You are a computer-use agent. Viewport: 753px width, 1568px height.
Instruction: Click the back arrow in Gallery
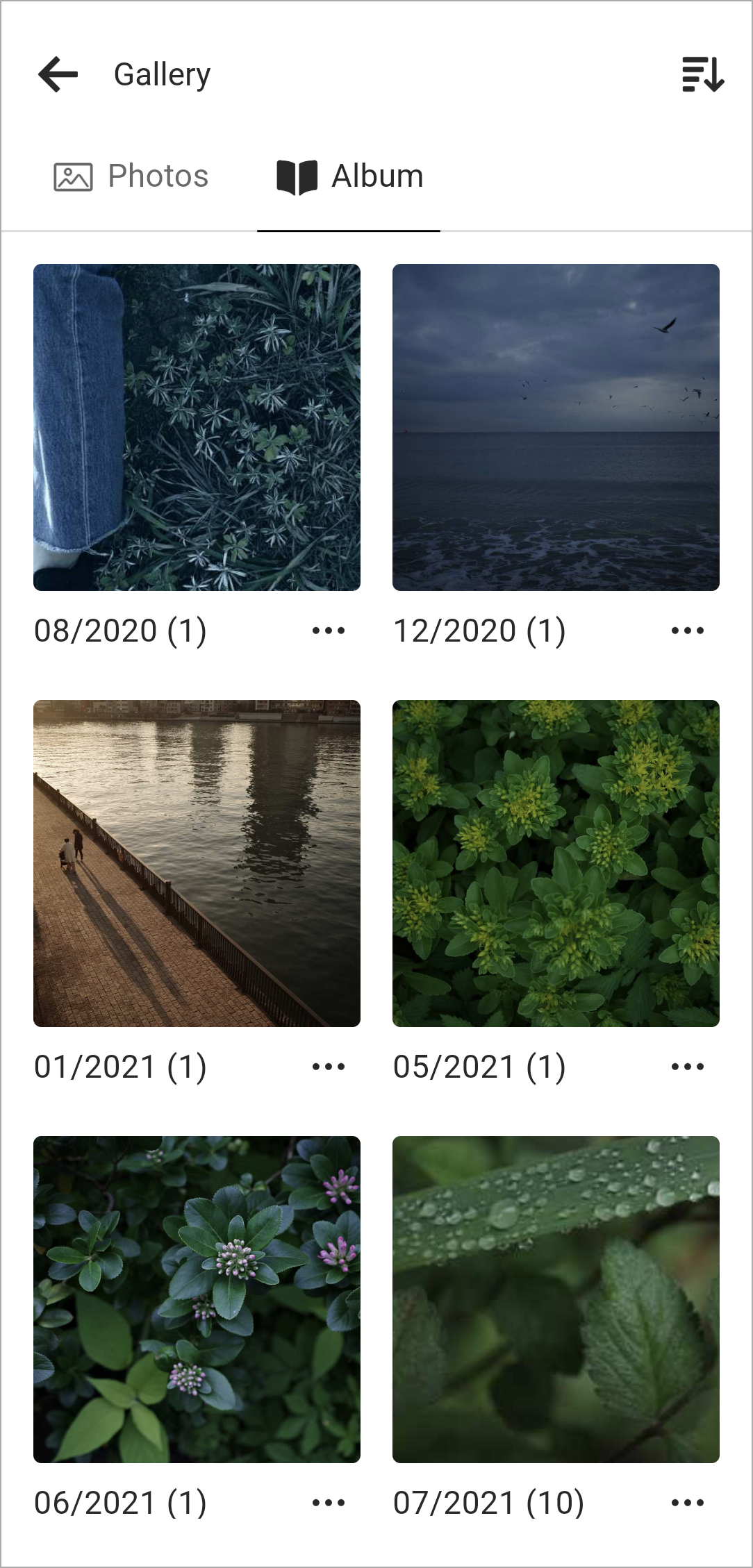(x=58, y=74)
